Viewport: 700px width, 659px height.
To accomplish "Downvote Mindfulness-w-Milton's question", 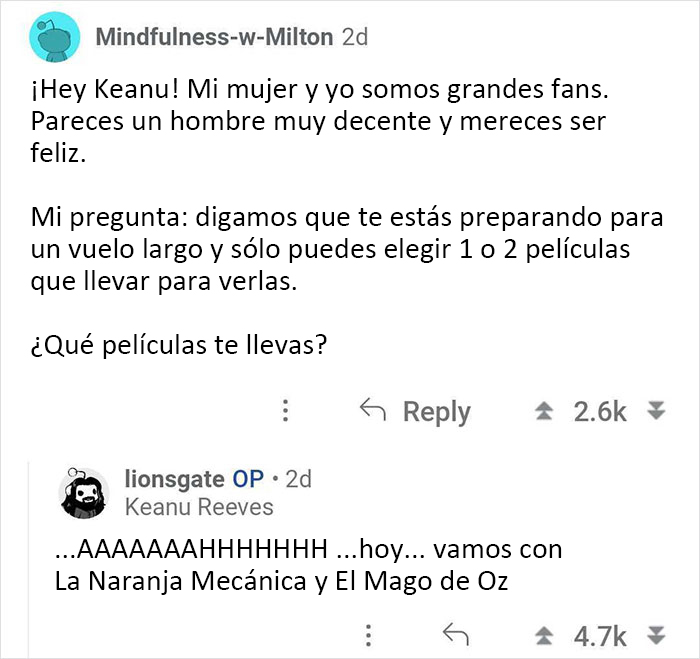I will coord(656,411).
